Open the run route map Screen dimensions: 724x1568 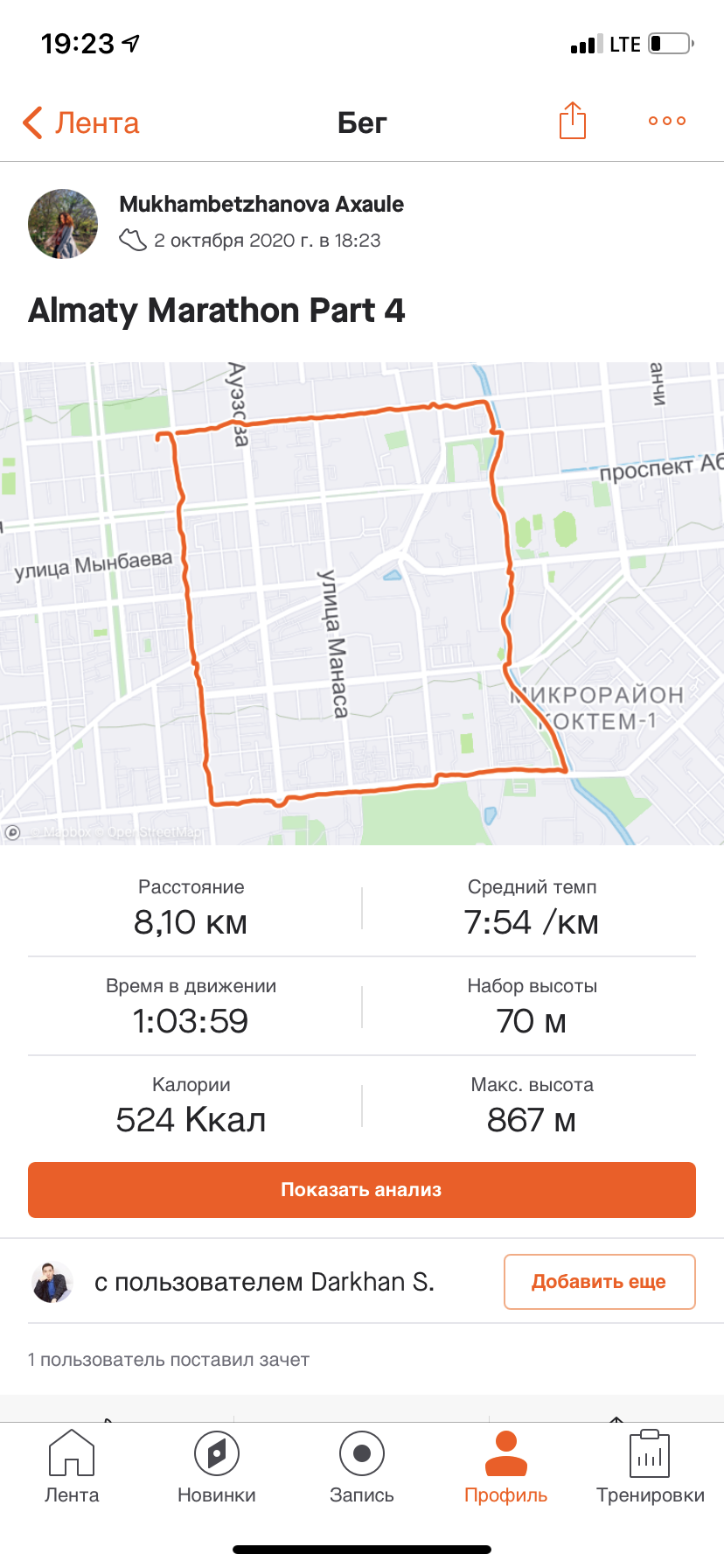[362, 604]
